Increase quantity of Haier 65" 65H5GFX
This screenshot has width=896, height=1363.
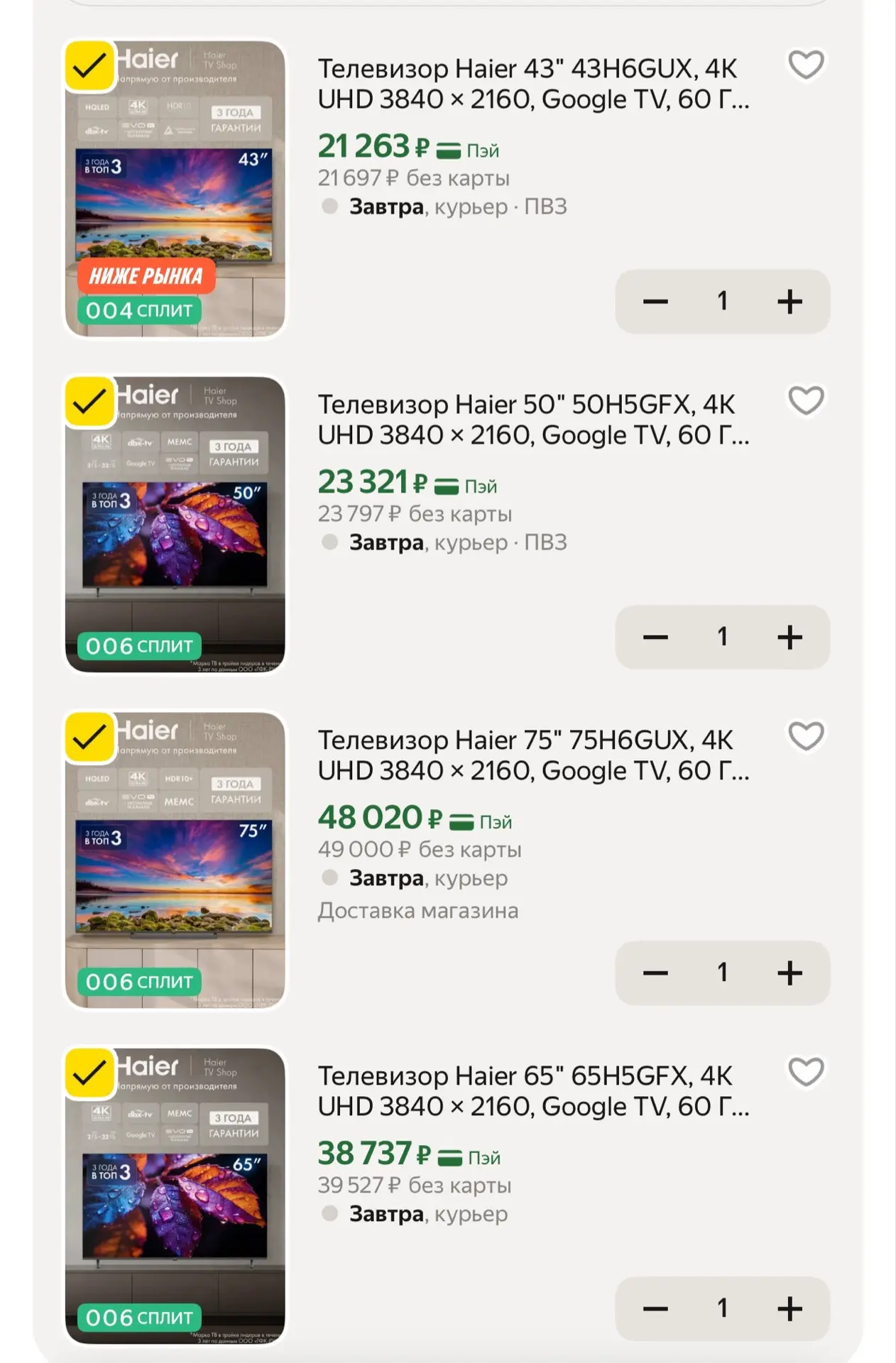pyautogui.click(x=790, y=1309)
